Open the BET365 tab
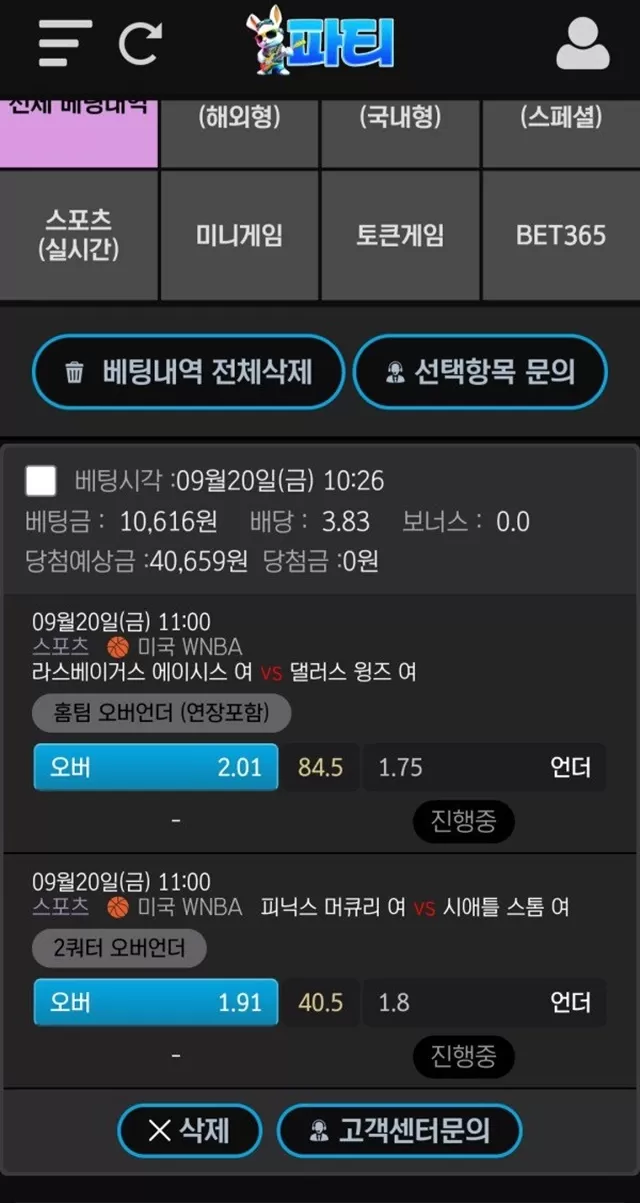Viewport: 640px width, 1203px height. (x=561, y=235)
